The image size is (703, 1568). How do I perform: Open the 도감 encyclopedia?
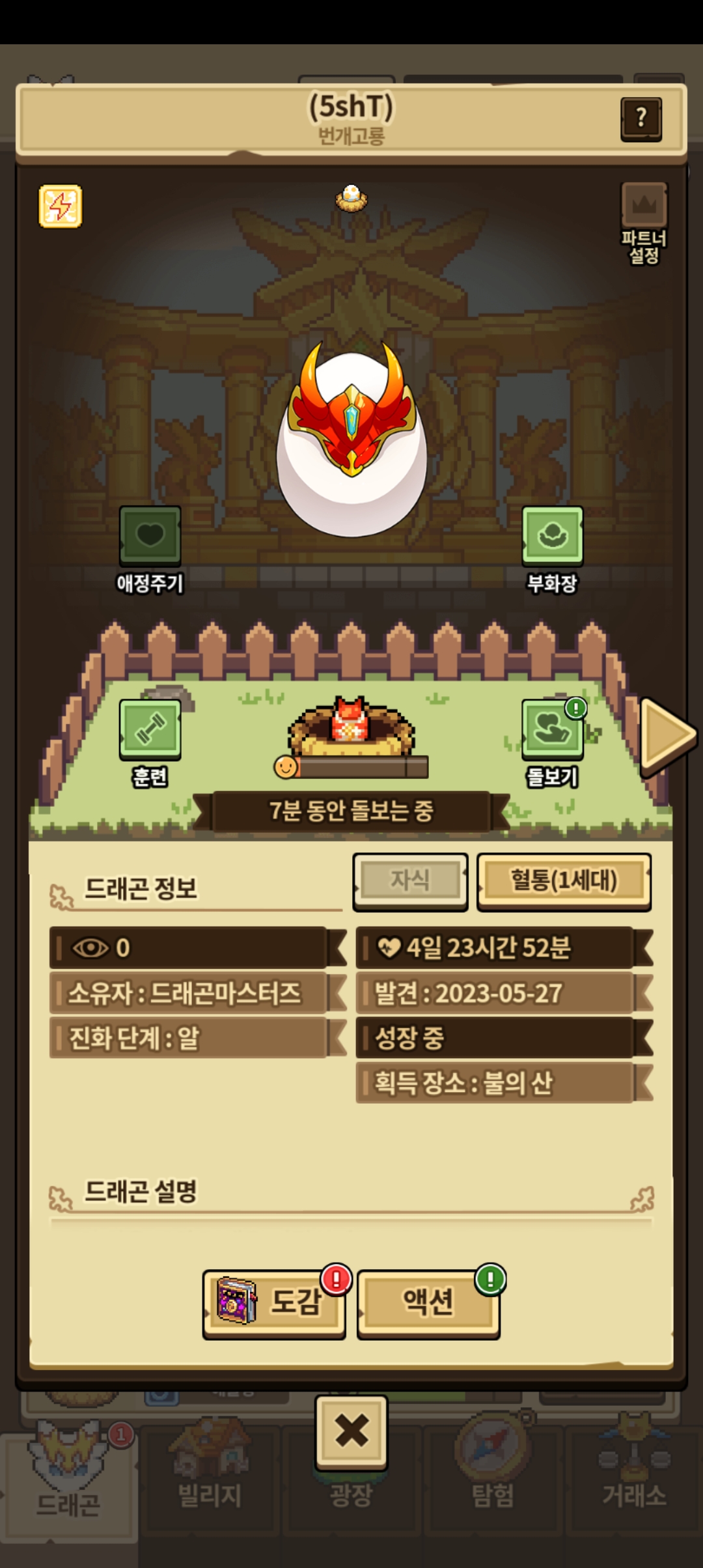274,1303
